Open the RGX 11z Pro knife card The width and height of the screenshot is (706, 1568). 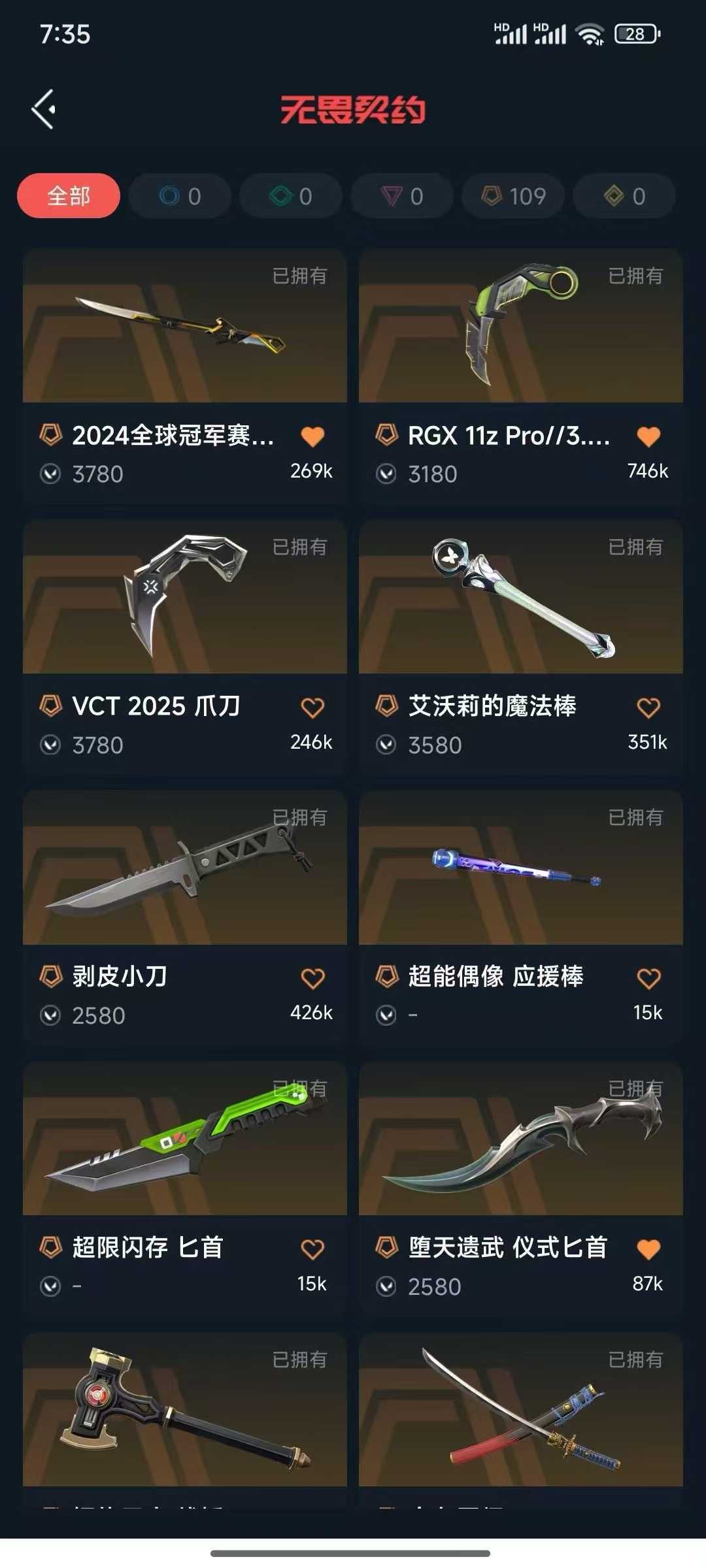[x=520, y=327]
